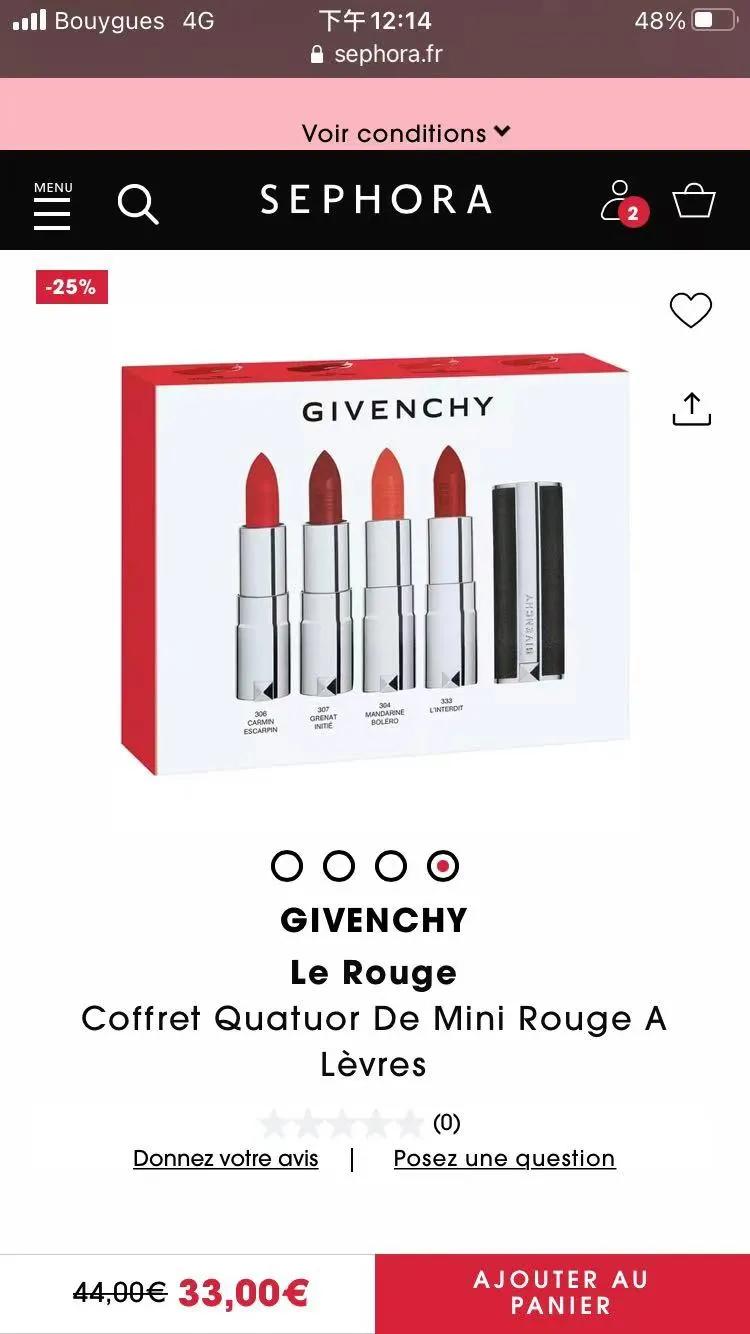750x1334 pixels.
Task: Expand the Voir conditions banner
Action: point(405,133)
